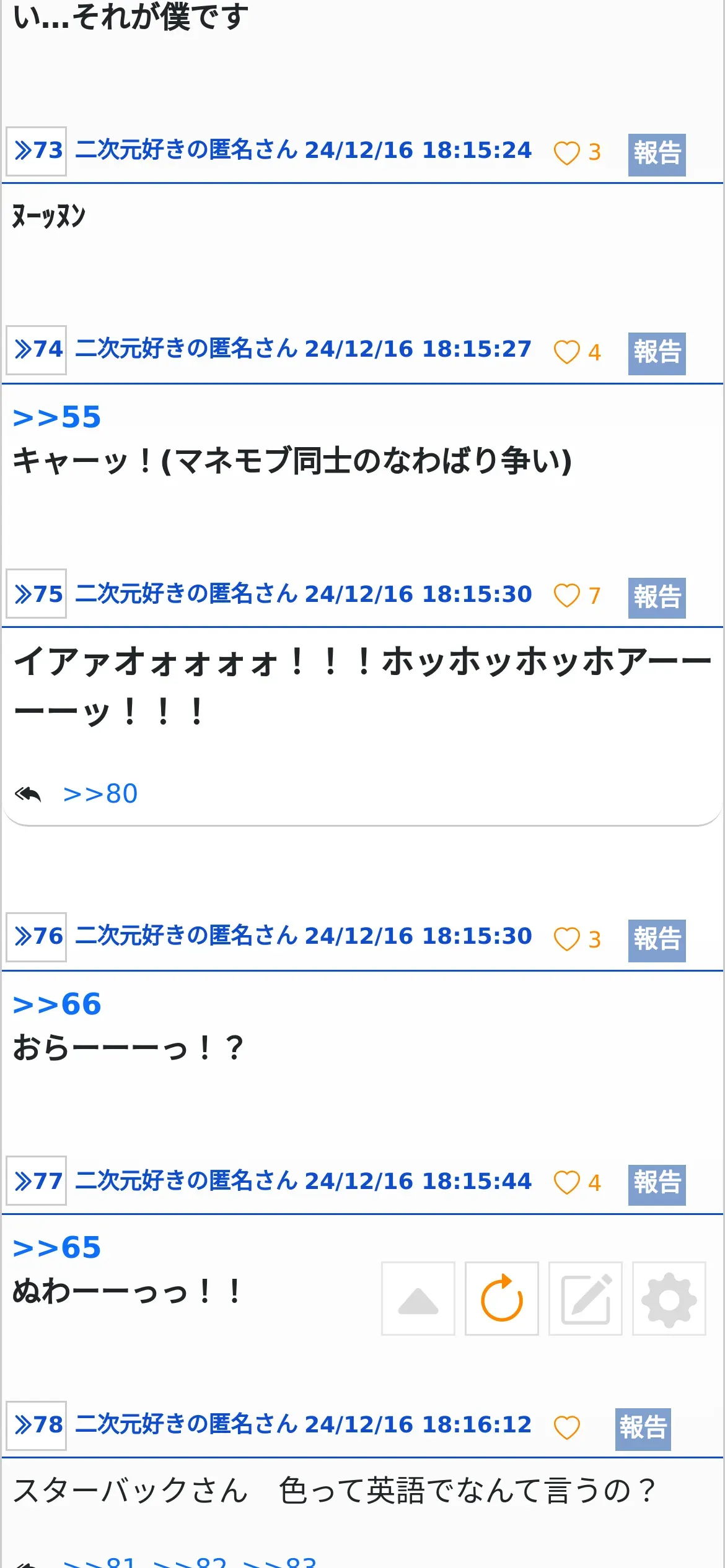Open the >>55 reply anchor
725x1568 pixels.
point(57,417)
